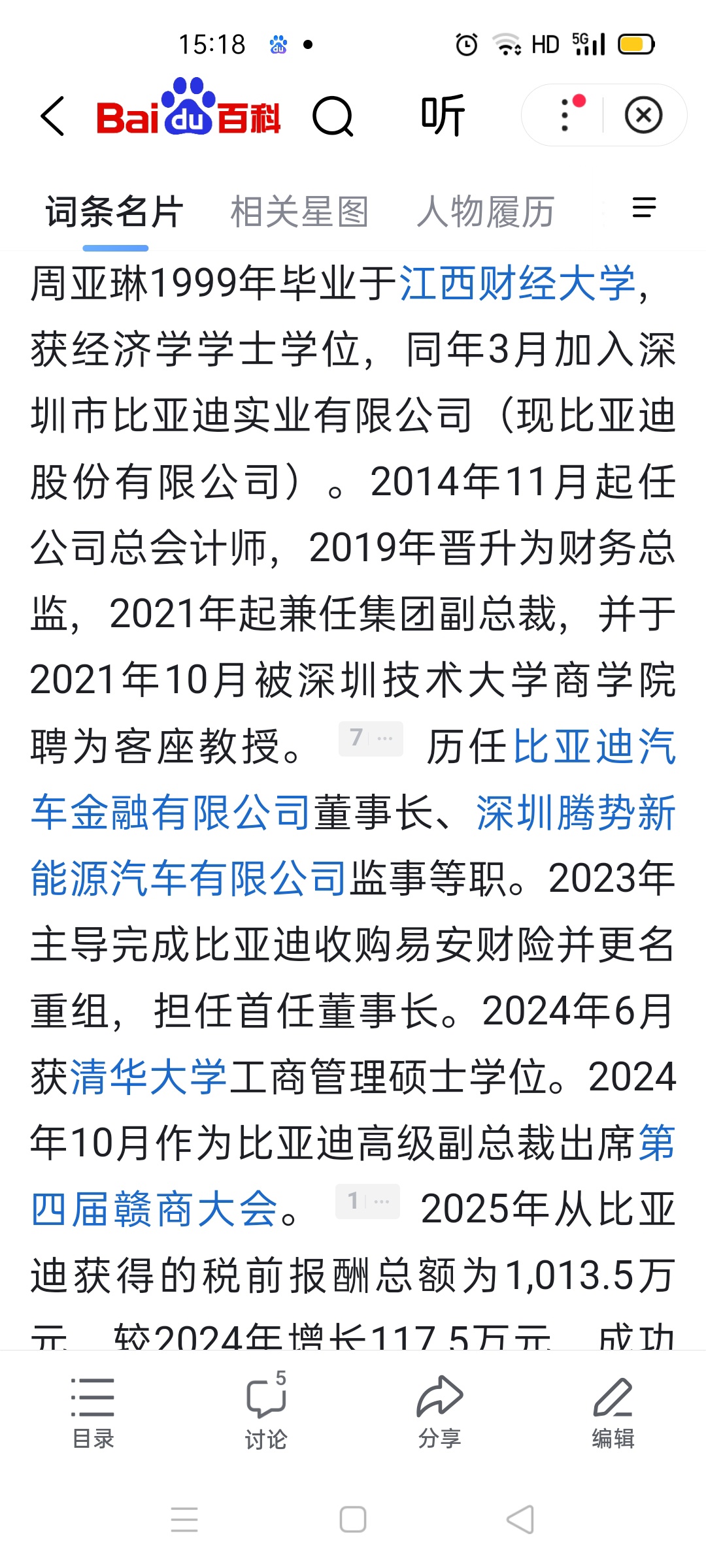This screenshot has height=1568, width=706.
Task: Open the 清华大学 link
Action: tap(148, 1077)
